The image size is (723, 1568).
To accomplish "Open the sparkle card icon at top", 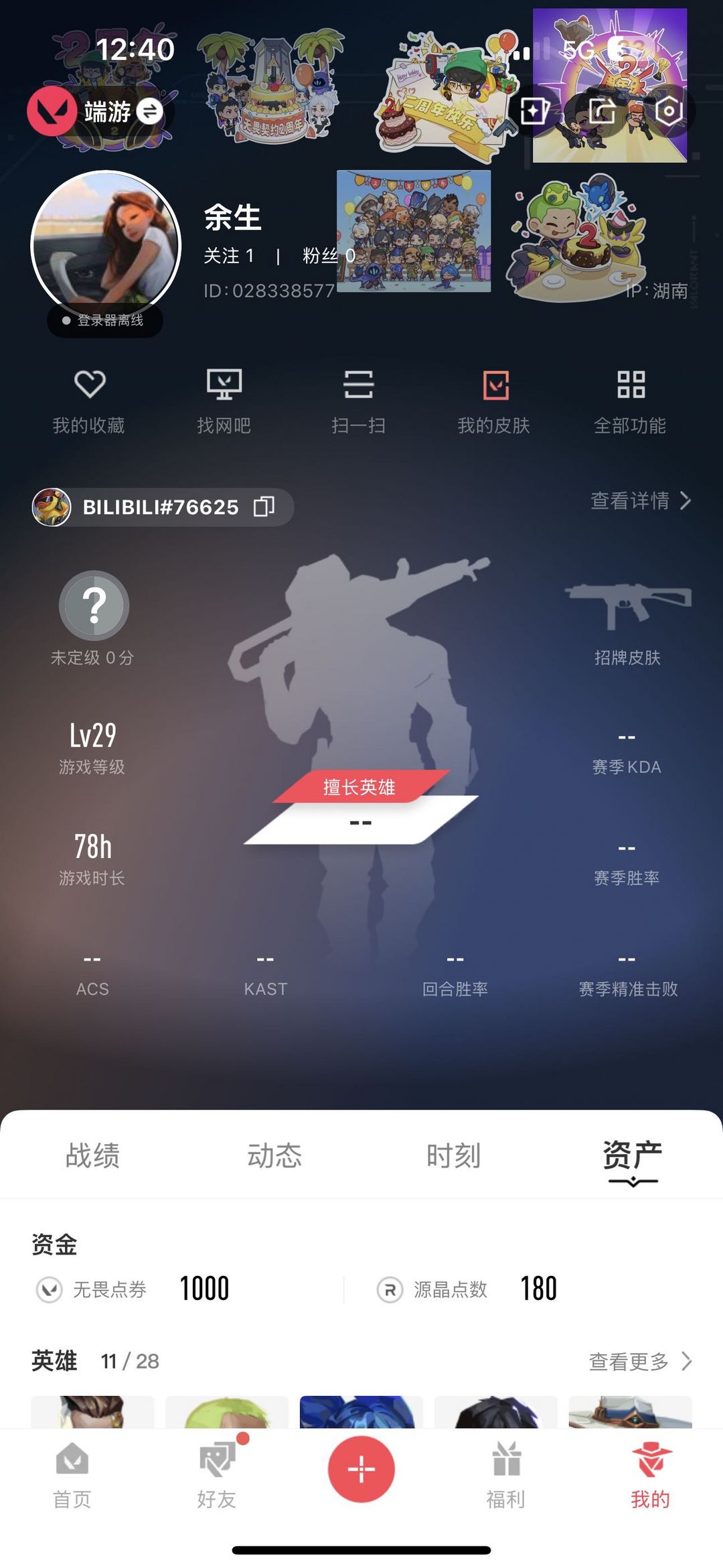I will (x=535, y=111).
